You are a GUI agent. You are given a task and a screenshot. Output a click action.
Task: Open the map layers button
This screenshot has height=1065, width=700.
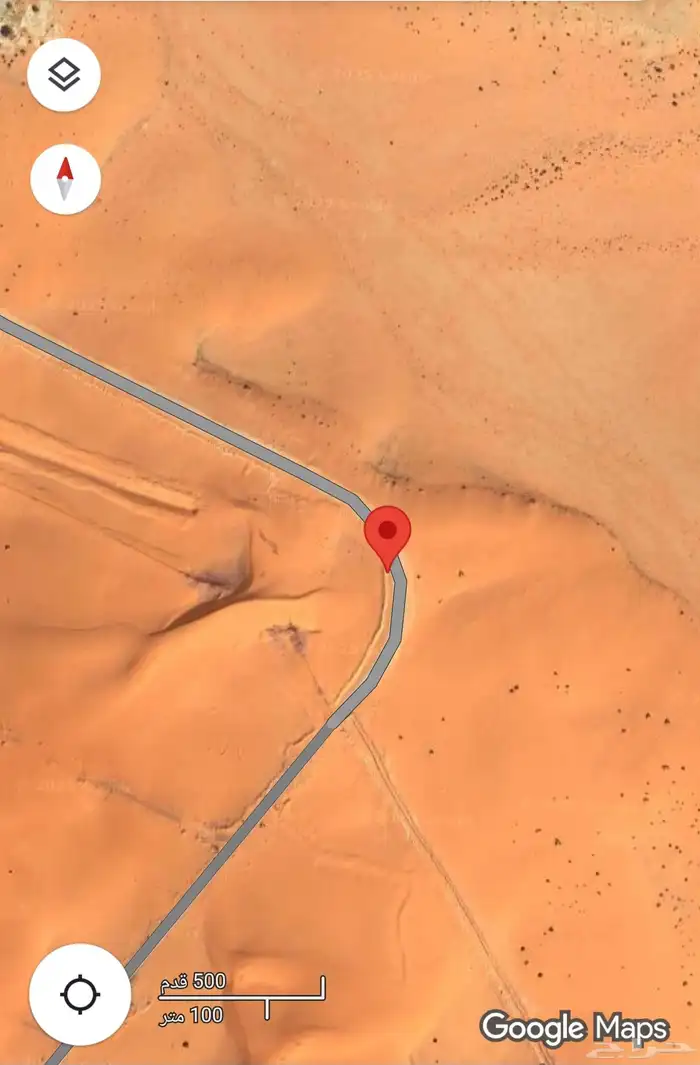64,74
